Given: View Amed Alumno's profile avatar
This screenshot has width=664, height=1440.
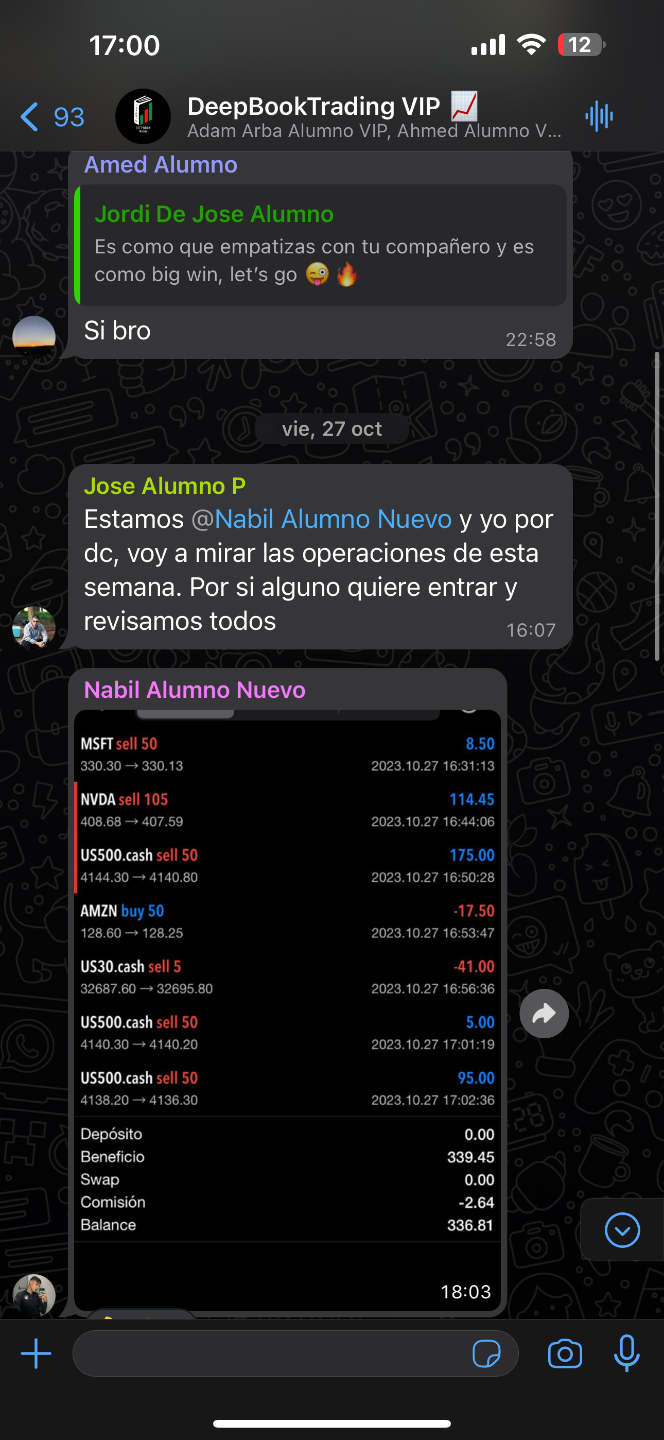Looking at the screenshot, I should pyautogui.click(x=34, y=337).
